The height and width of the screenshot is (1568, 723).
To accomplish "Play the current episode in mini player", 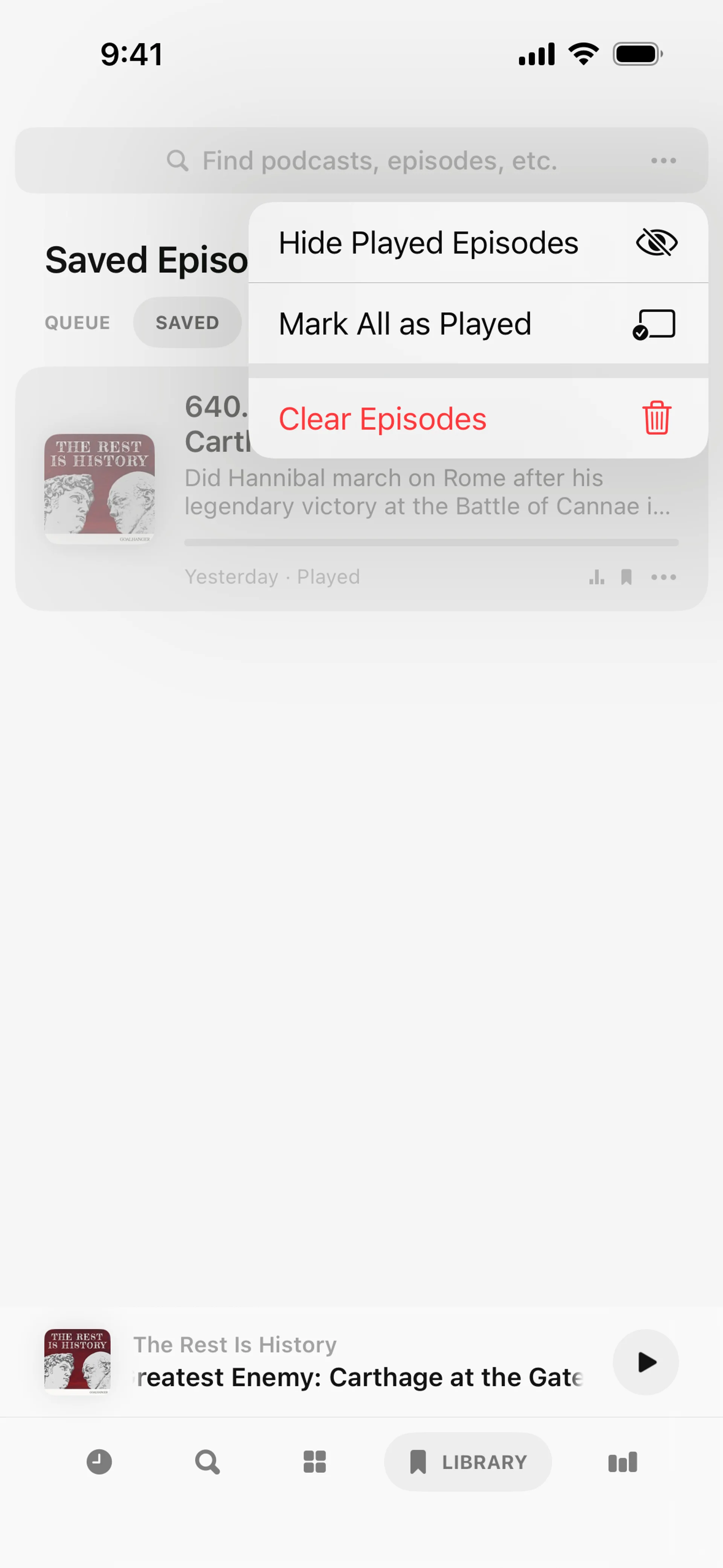I will [x=645, y=1362].
